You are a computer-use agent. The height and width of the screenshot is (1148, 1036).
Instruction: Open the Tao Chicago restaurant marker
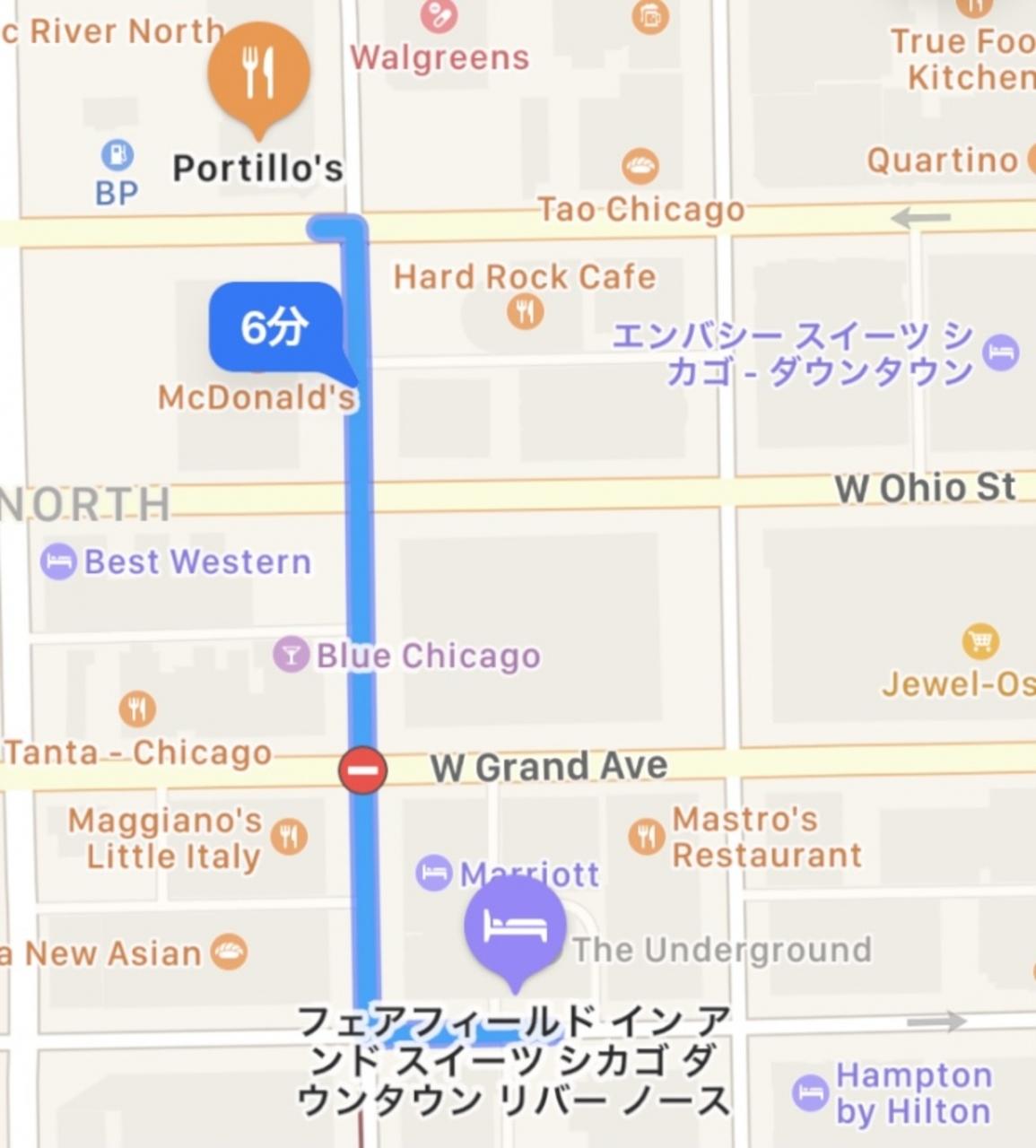pos(640,166)
